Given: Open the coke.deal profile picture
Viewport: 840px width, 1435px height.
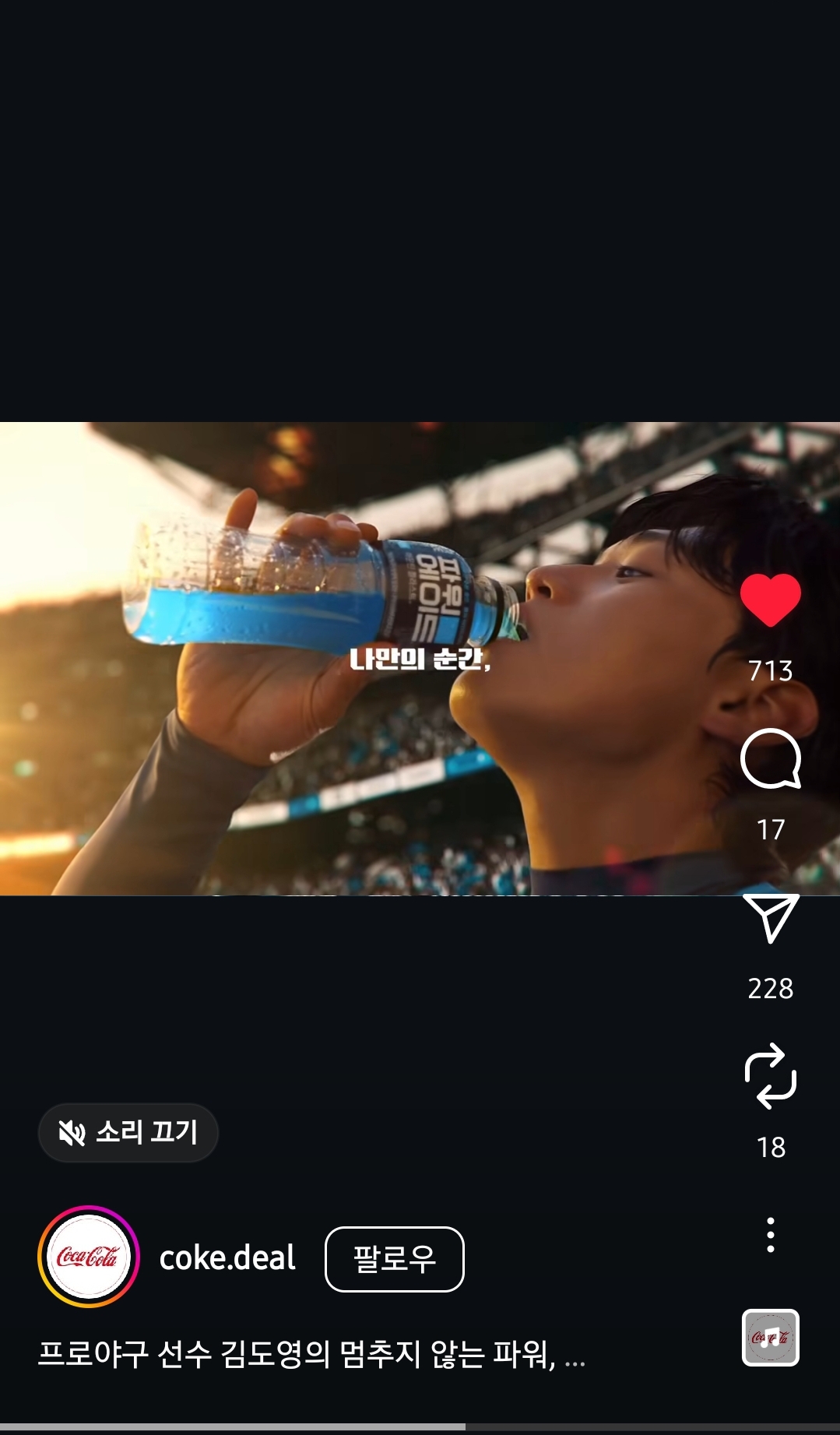Looking at the screenshot, I should click(x=88, y=1257).
